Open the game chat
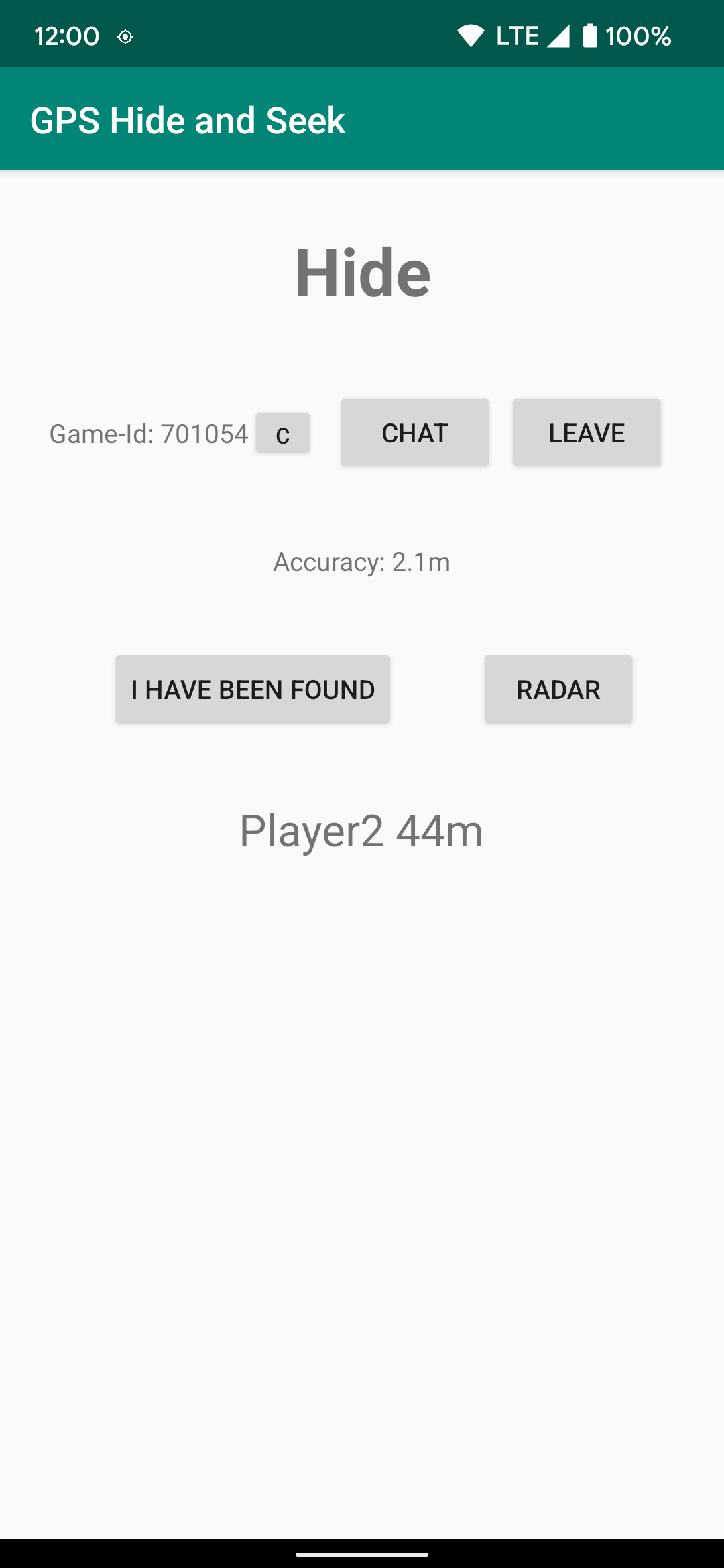The image size is (724, 1568). click(x=414, y=432)
